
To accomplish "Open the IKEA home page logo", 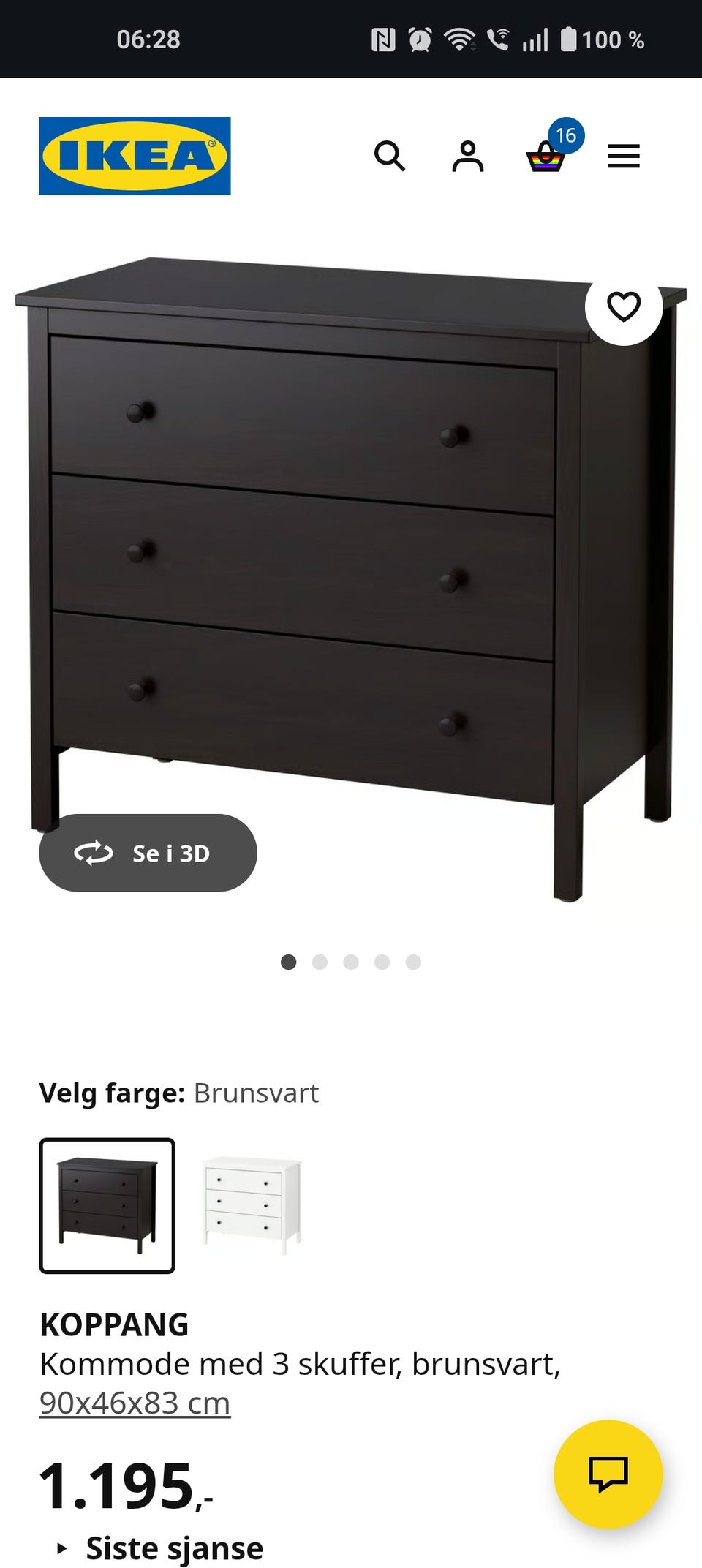I will tap(135, 156).
